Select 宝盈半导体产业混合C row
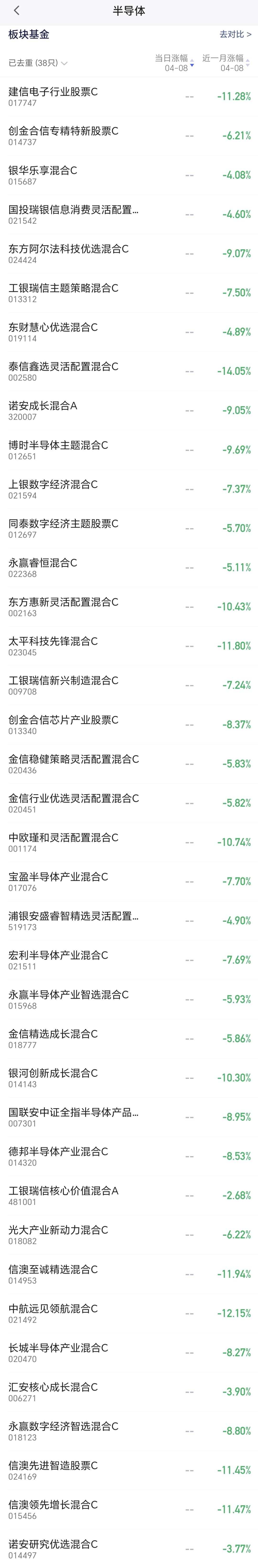This screenshot has width=258, height=1568. point(129,882)
